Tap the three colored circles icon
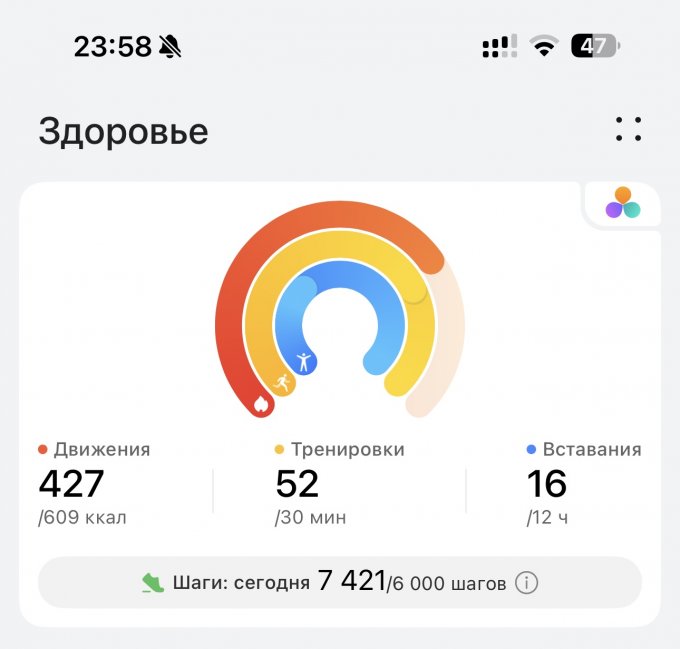This screenshot has height=649, width=680. (x=622, y=203)
